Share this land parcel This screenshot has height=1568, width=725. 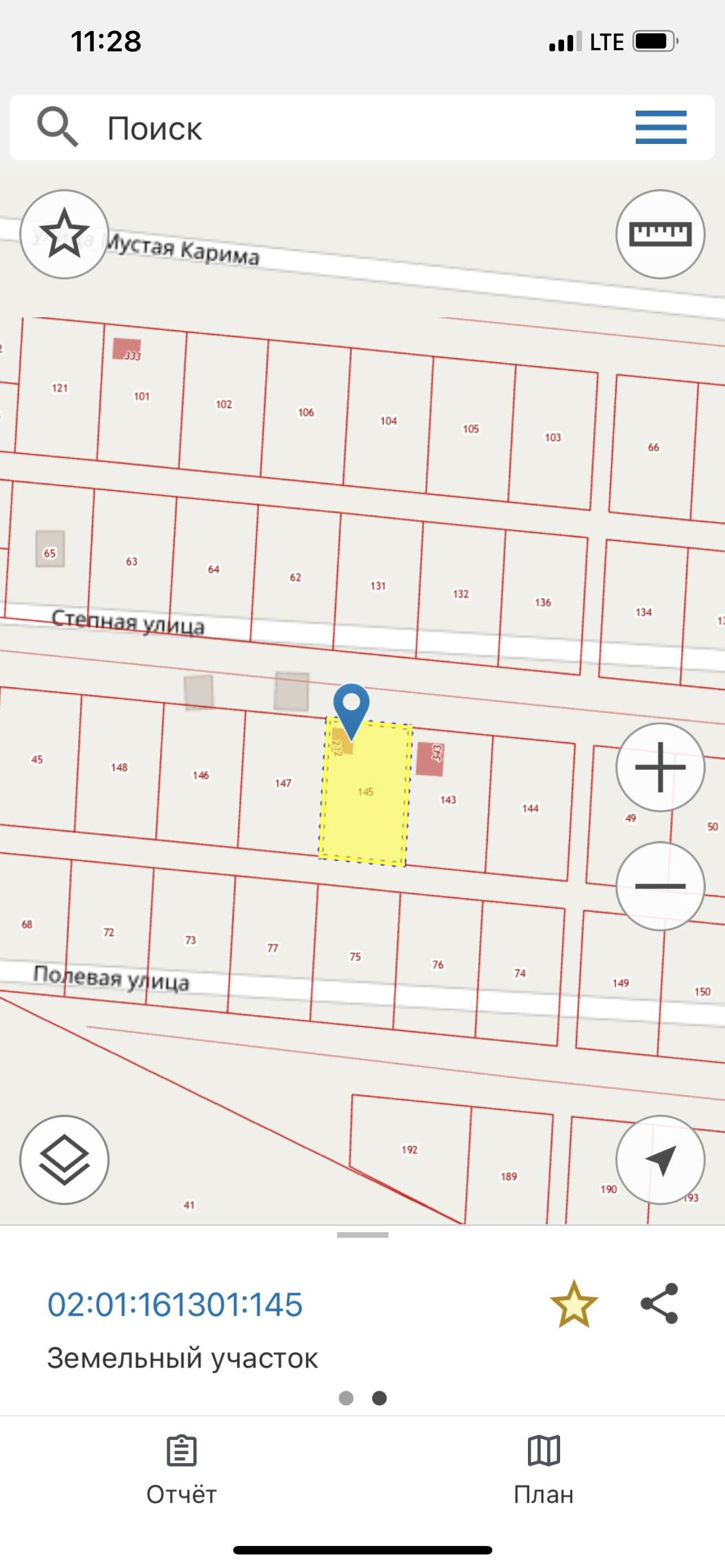point(658,1304)
